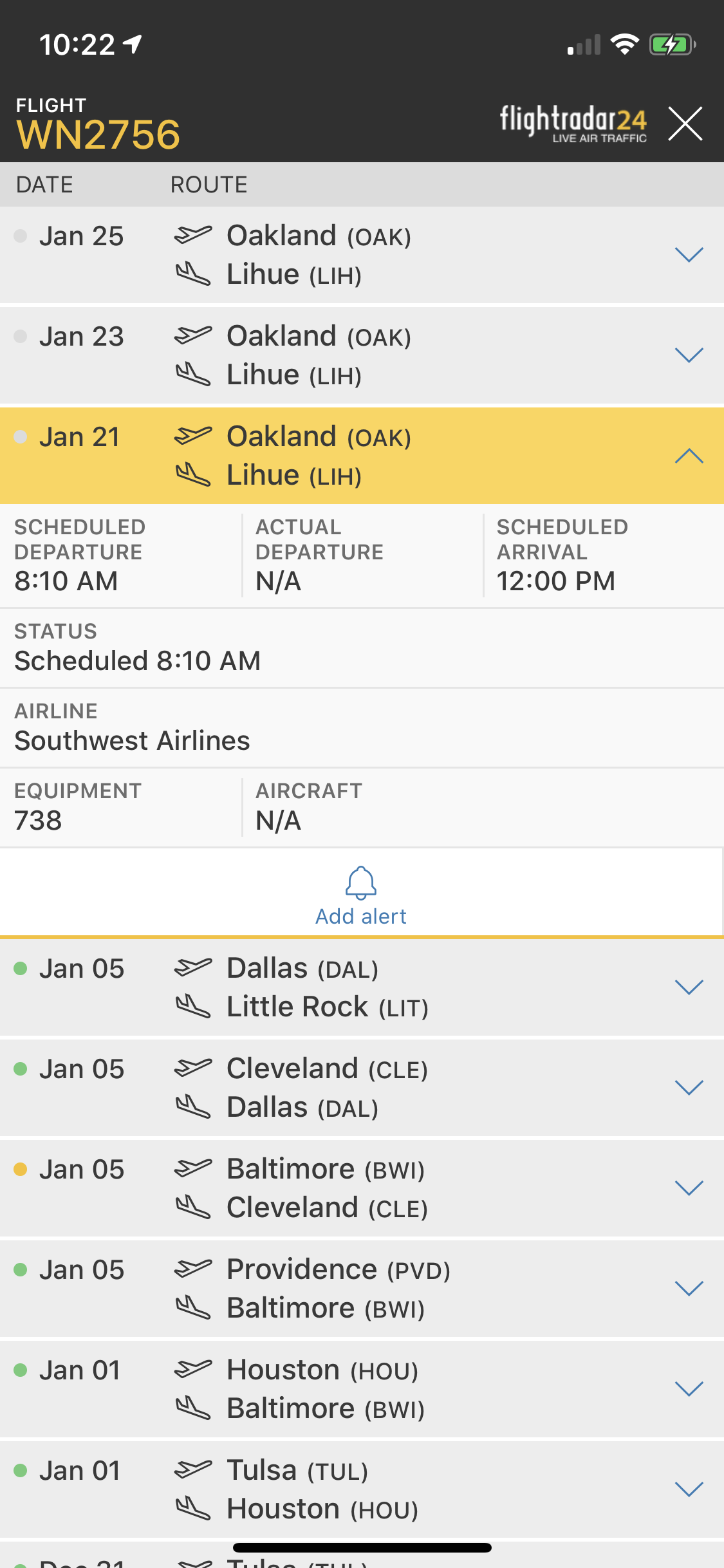Expand the Houston to Baltimore flight

click(x=689, y=1389)
